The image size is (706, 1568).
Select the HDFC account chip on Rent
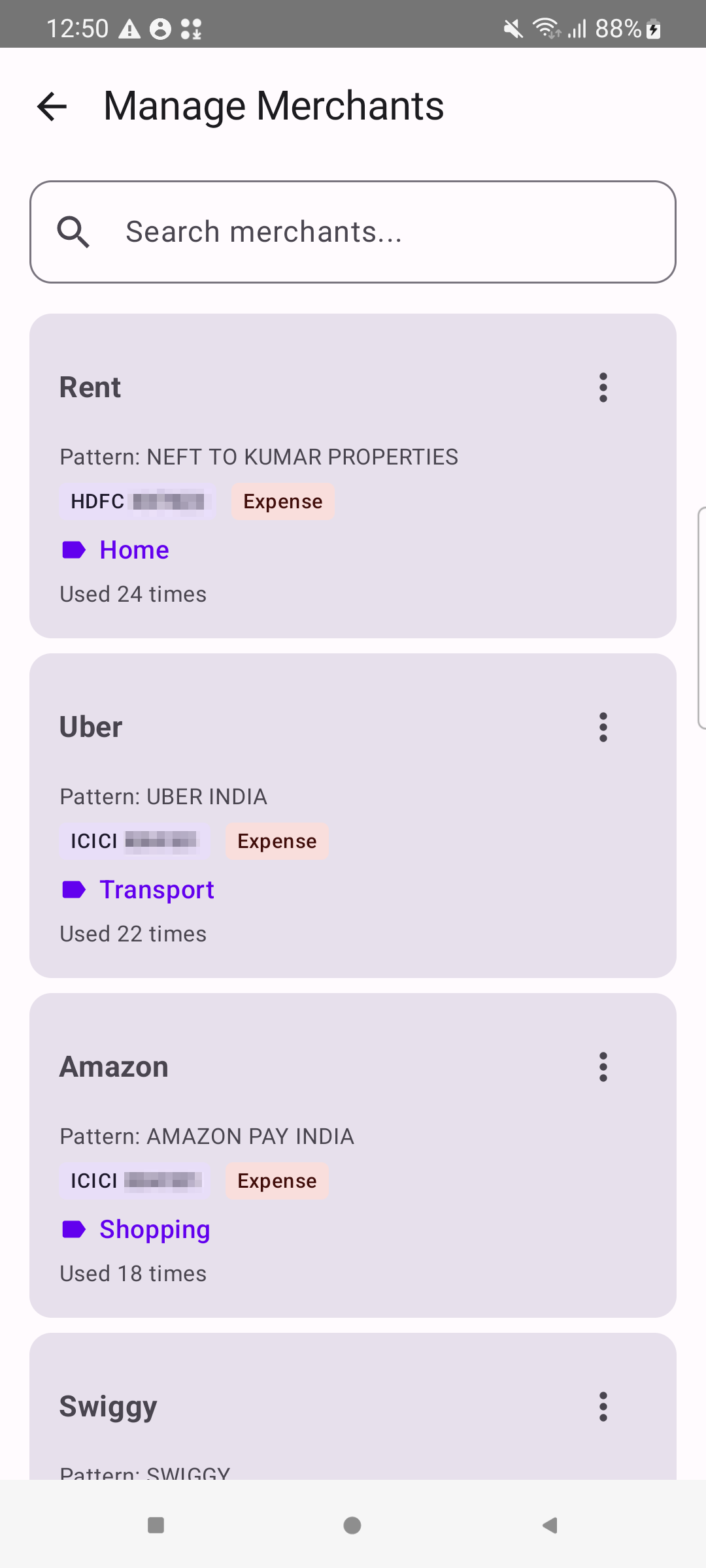(137, 501)
